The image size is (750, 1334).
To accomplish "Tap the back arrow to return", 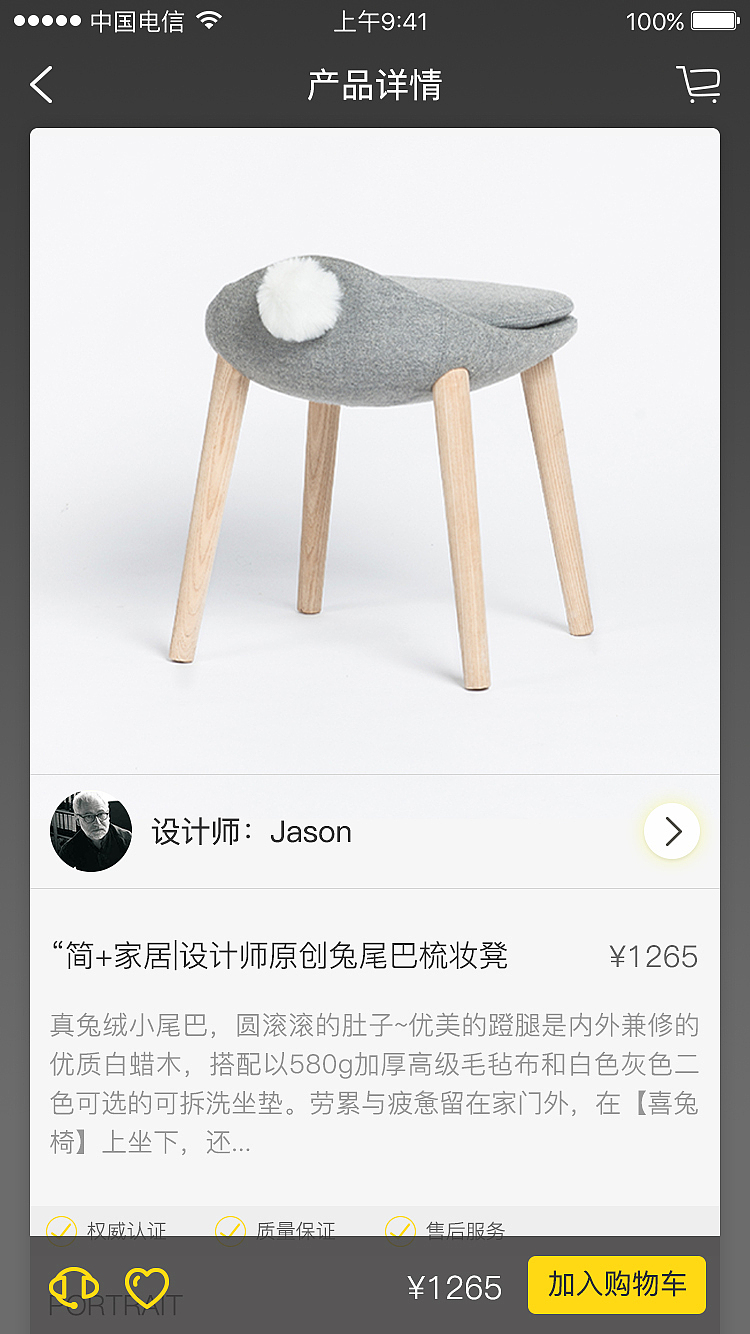I will pyautogui.click(x=40, y=85).
